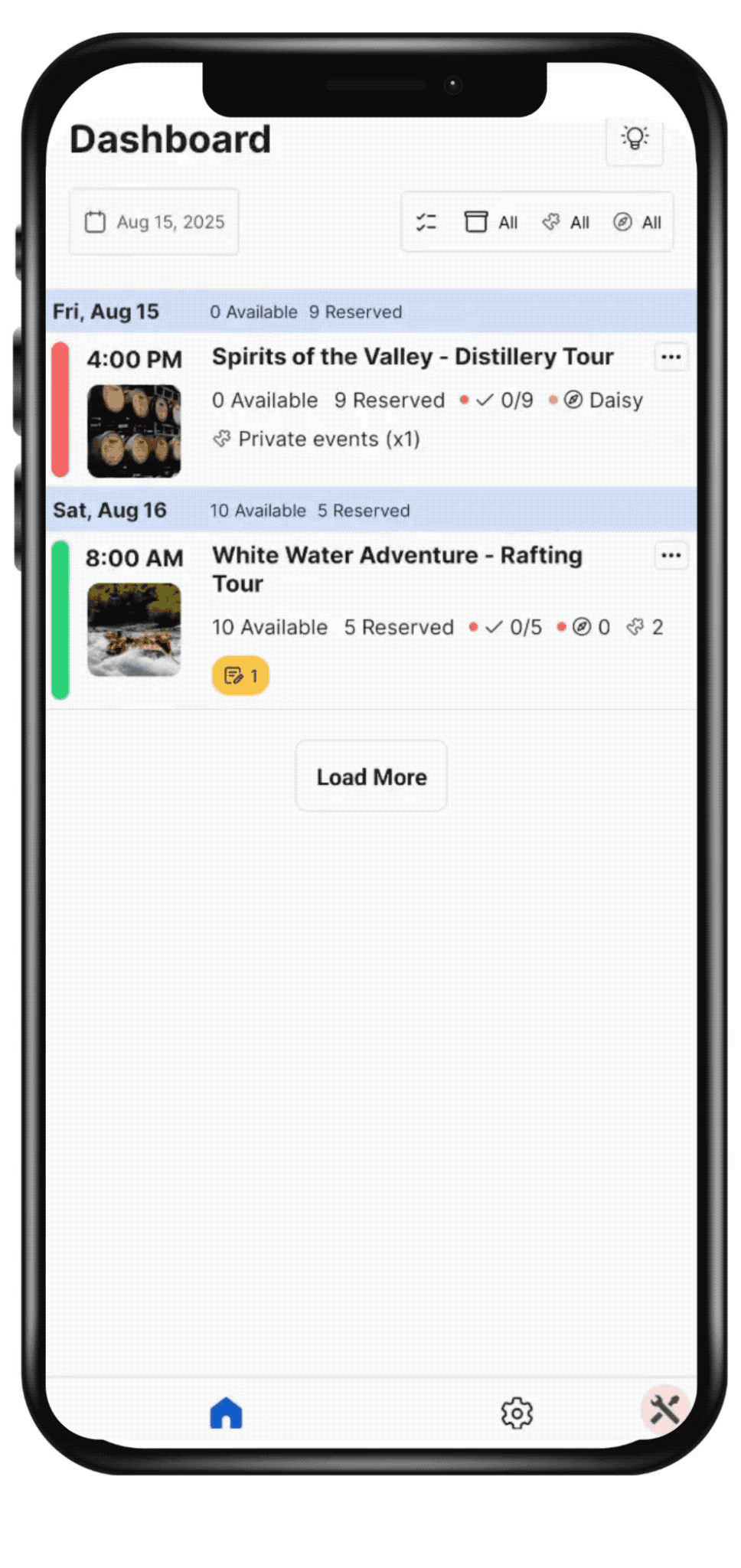View the note badge on Rafting Tour
The width and height of the screenshot is (741, 1568).
coord(240,675)
